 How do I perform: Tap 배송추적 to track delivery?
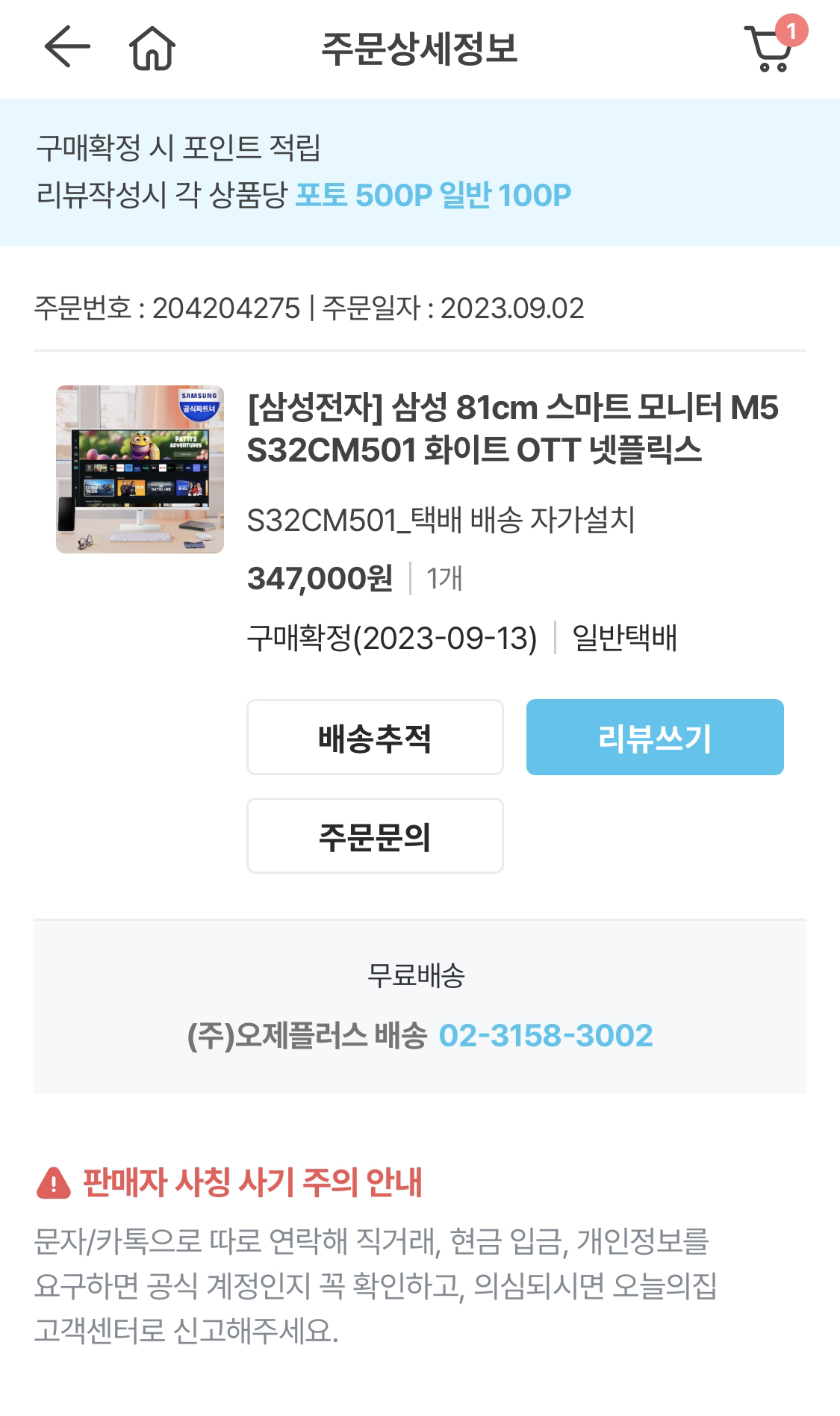tap(375, 737)
